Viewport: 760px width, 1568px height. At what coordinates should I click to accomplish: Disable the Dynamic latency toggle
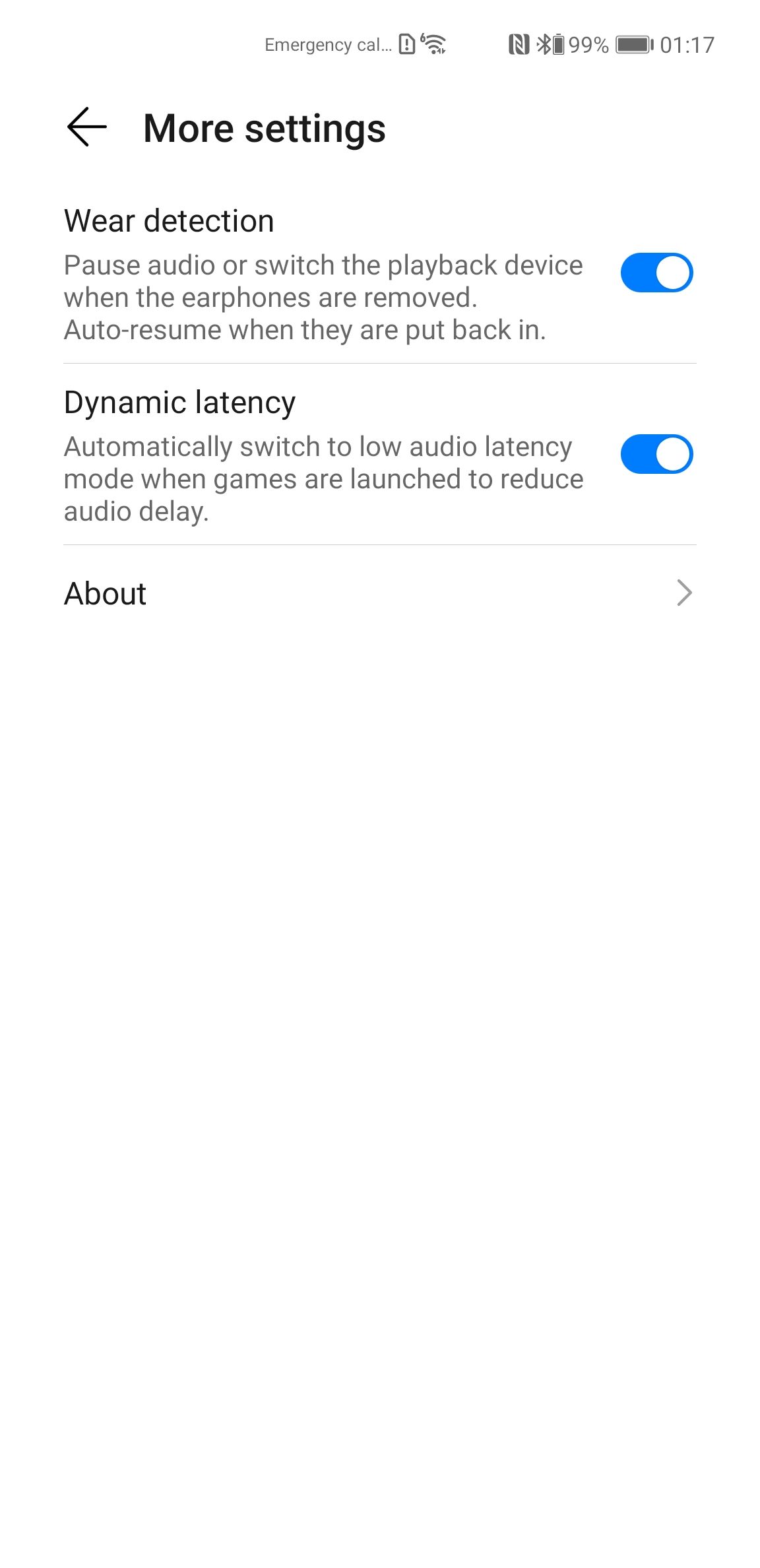coord(656,454)
